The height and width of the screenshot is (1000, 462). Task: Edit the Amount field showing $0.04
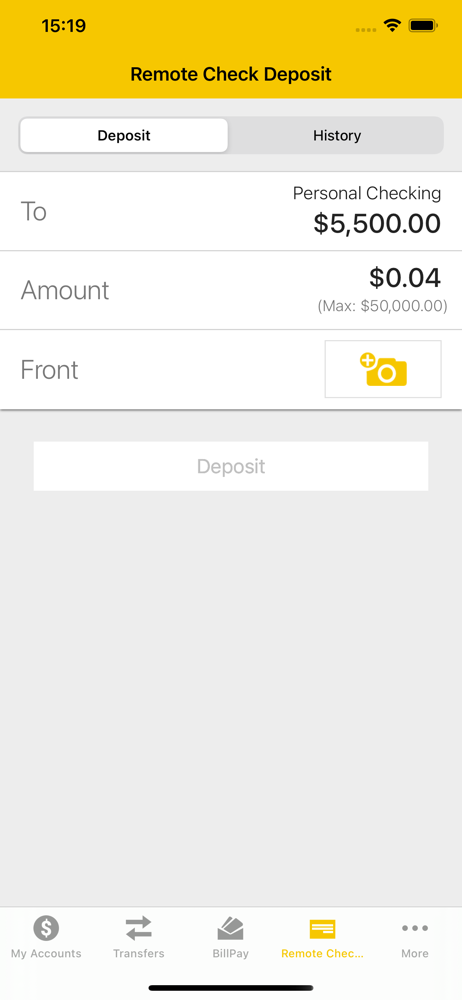coord(231,290)
